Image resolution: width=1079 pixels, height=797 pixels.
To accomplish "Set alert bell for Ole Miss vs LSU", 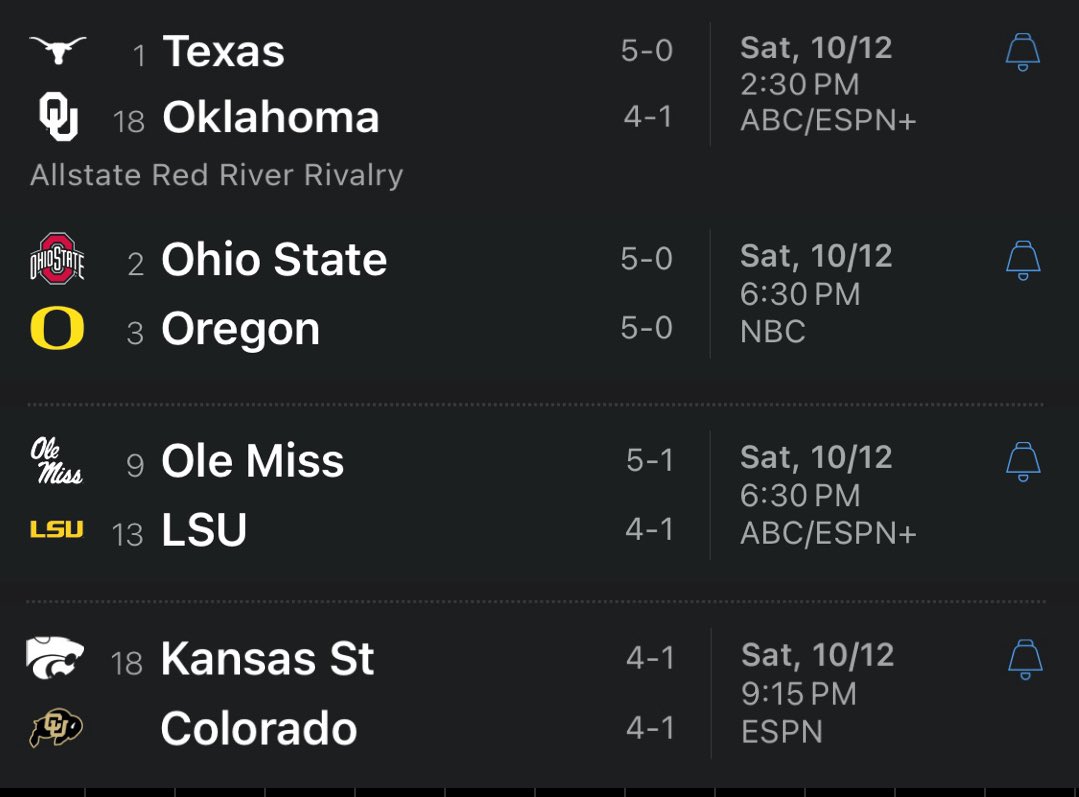I will (1022, 461).
